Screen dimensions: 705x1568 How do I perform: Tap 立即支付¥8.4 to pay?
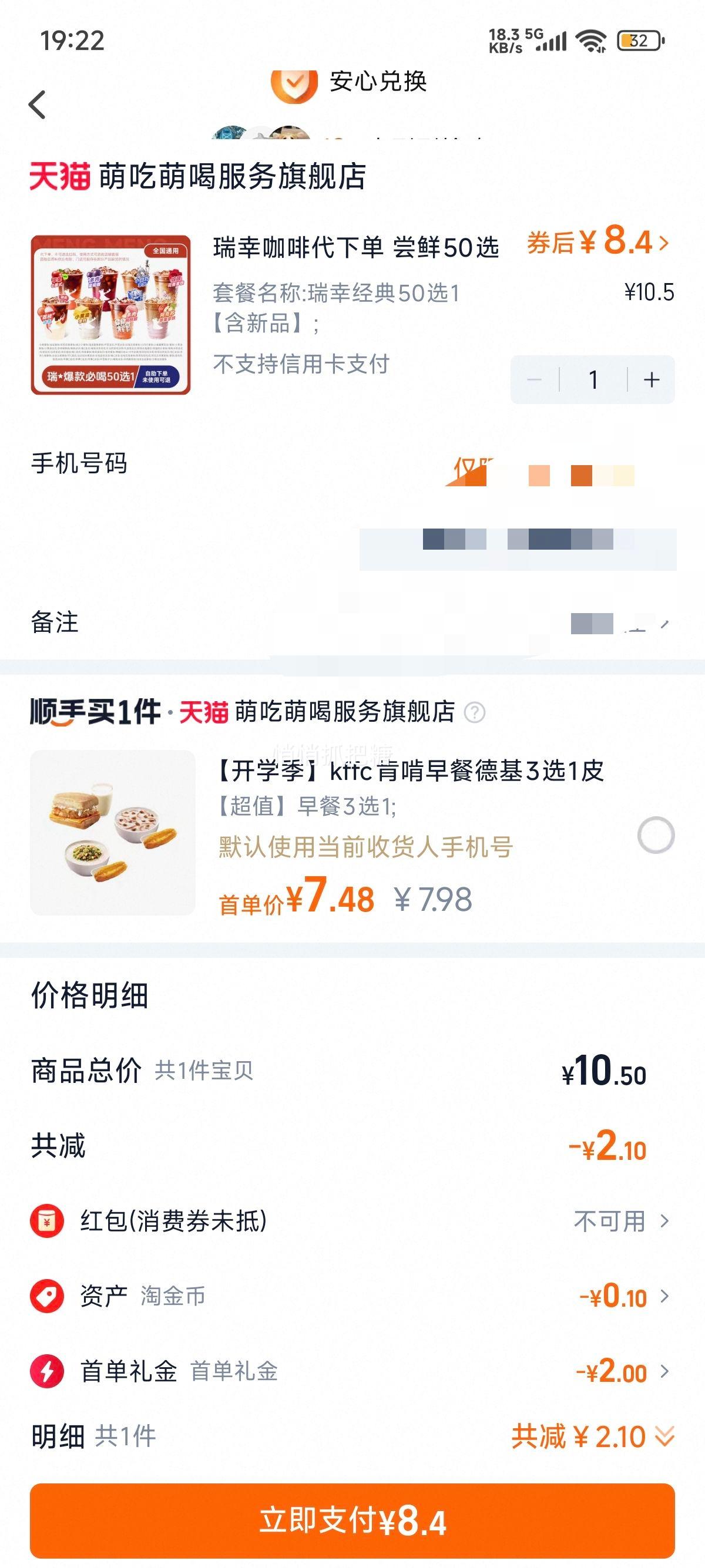(x=352, y=1520)
